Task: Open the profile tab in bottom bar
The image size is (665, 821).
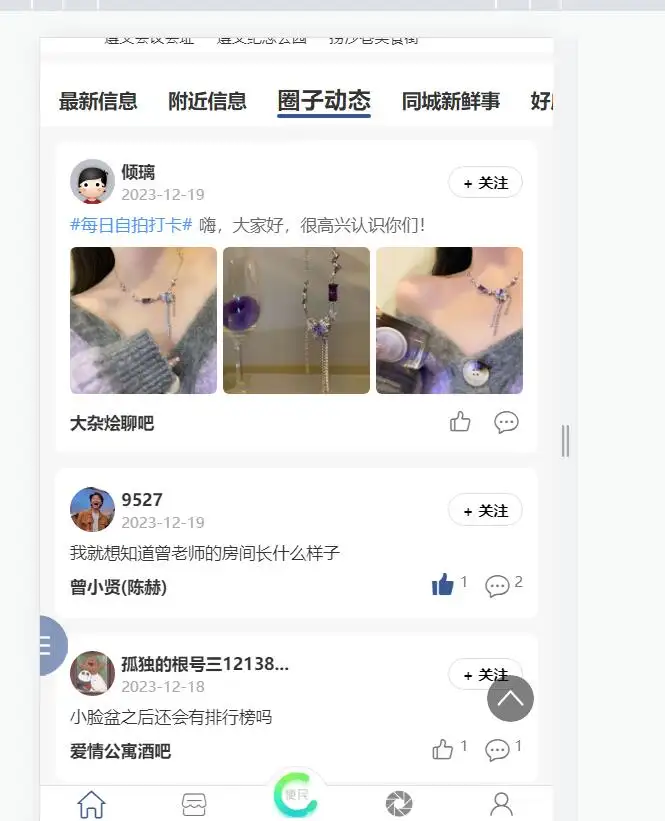Action: point(501,804)
